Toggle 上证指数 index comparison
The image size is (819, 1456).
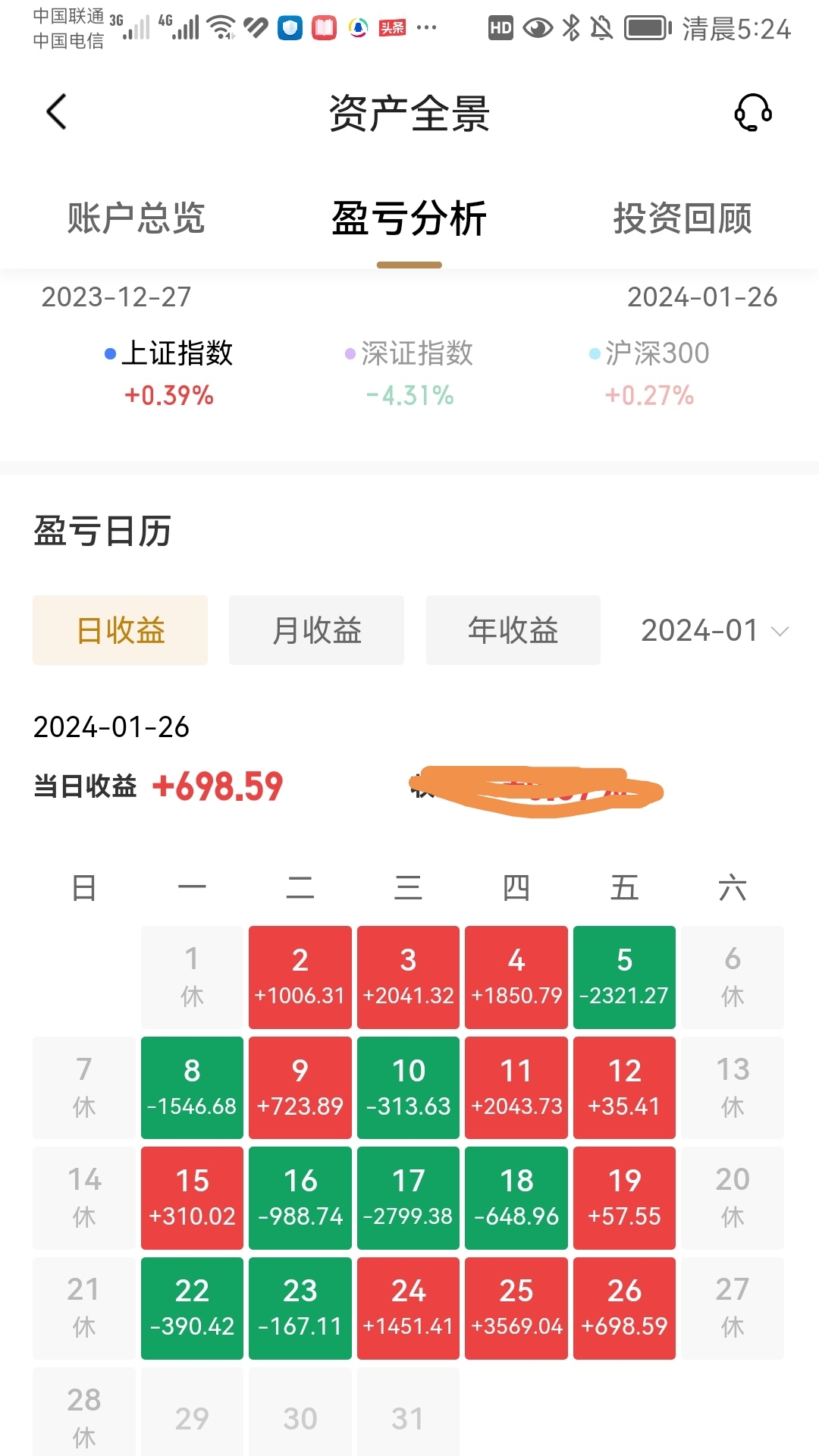(169, 373)
